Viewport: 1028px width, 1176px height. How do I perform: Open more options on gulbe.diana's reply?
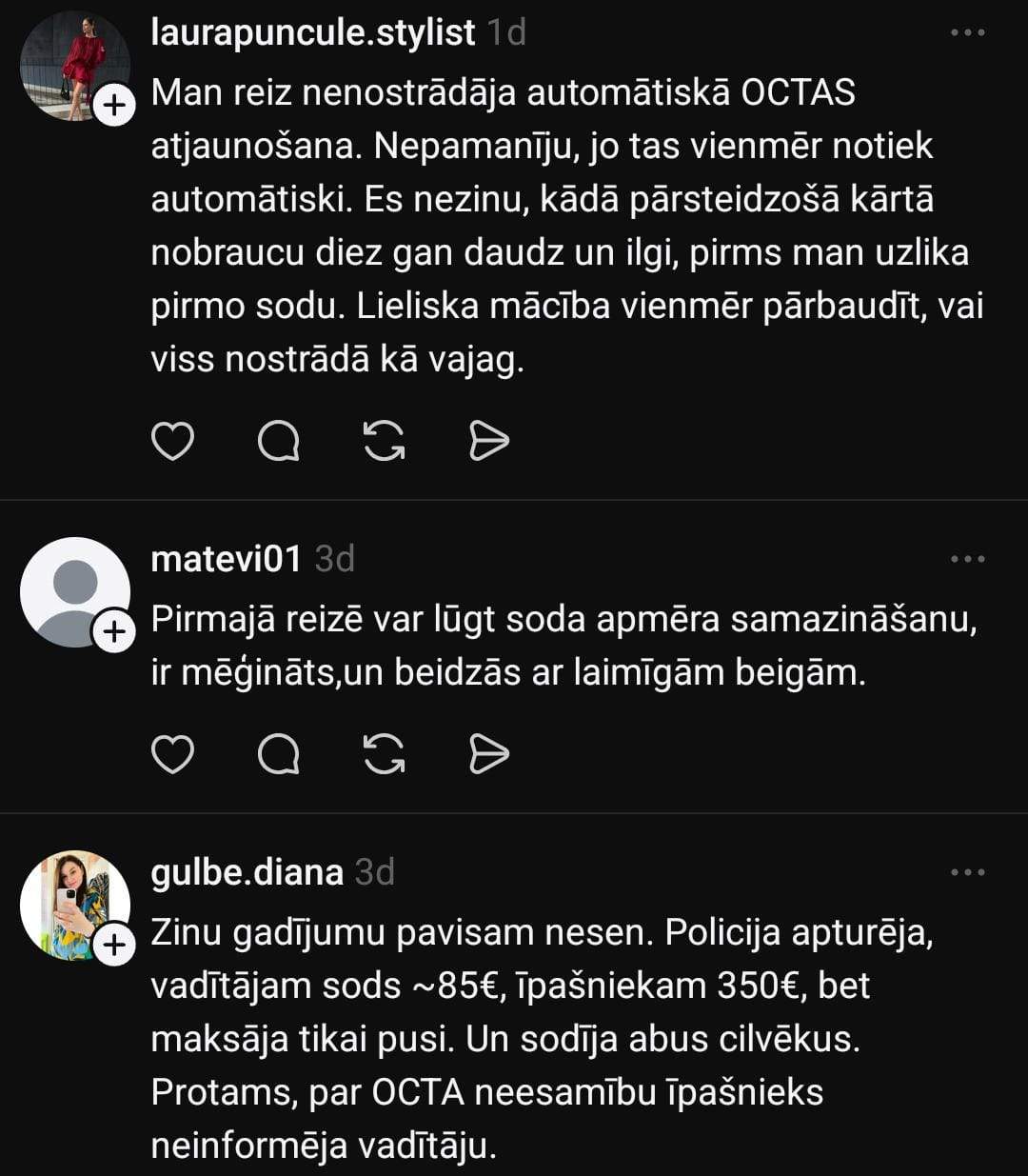point(967,872)
